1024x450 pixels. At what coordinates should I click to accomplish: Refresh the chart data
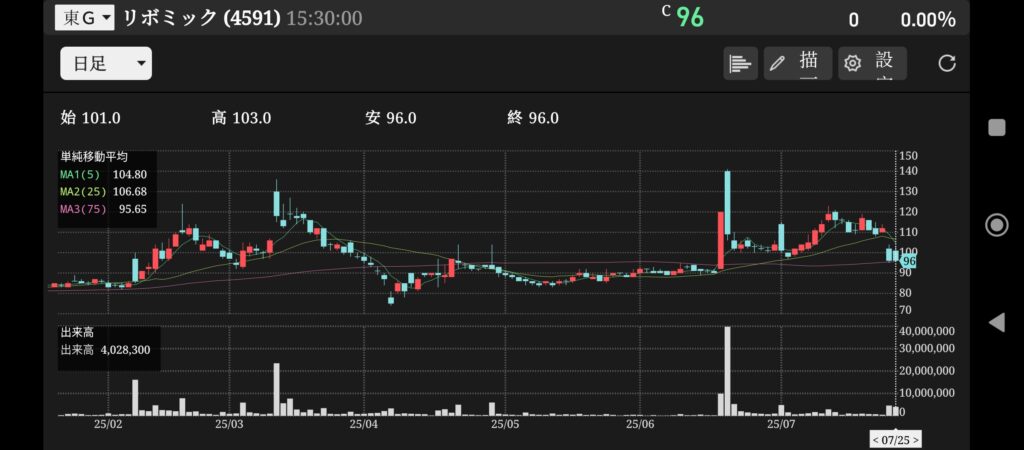pos(947,64)
